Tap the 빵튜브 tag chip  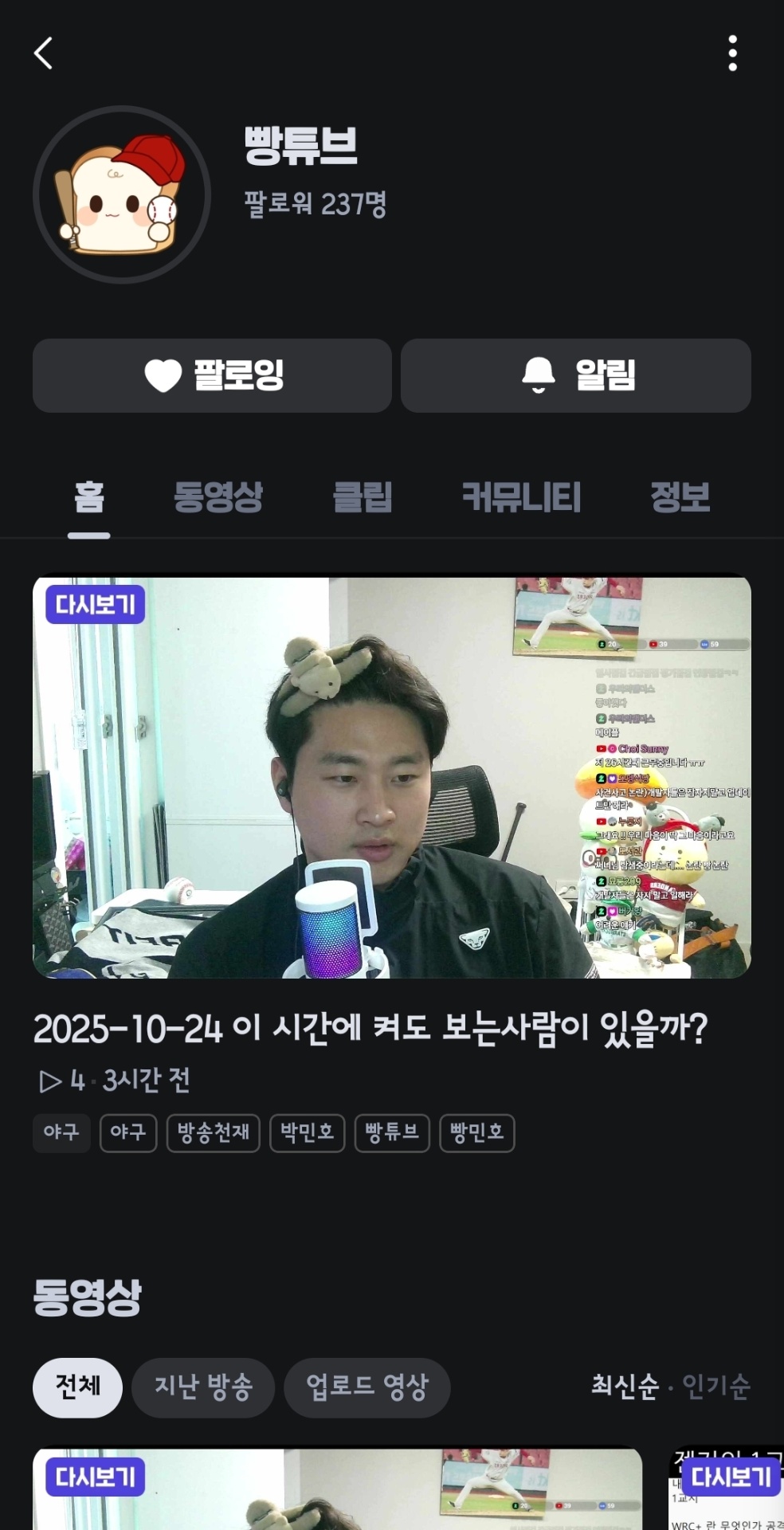click(x=391, y=1132)
